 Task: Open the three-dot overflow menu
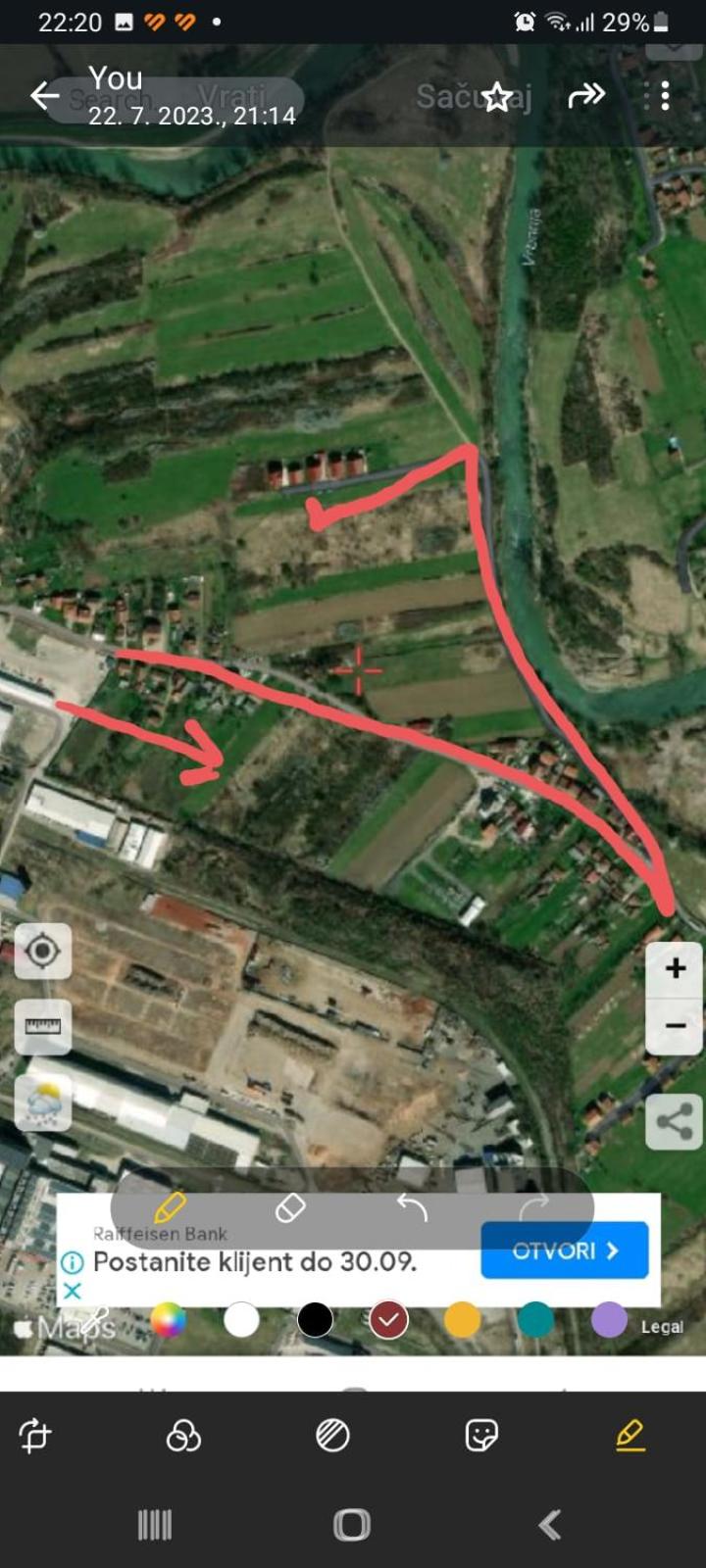[x=665, y=96]
